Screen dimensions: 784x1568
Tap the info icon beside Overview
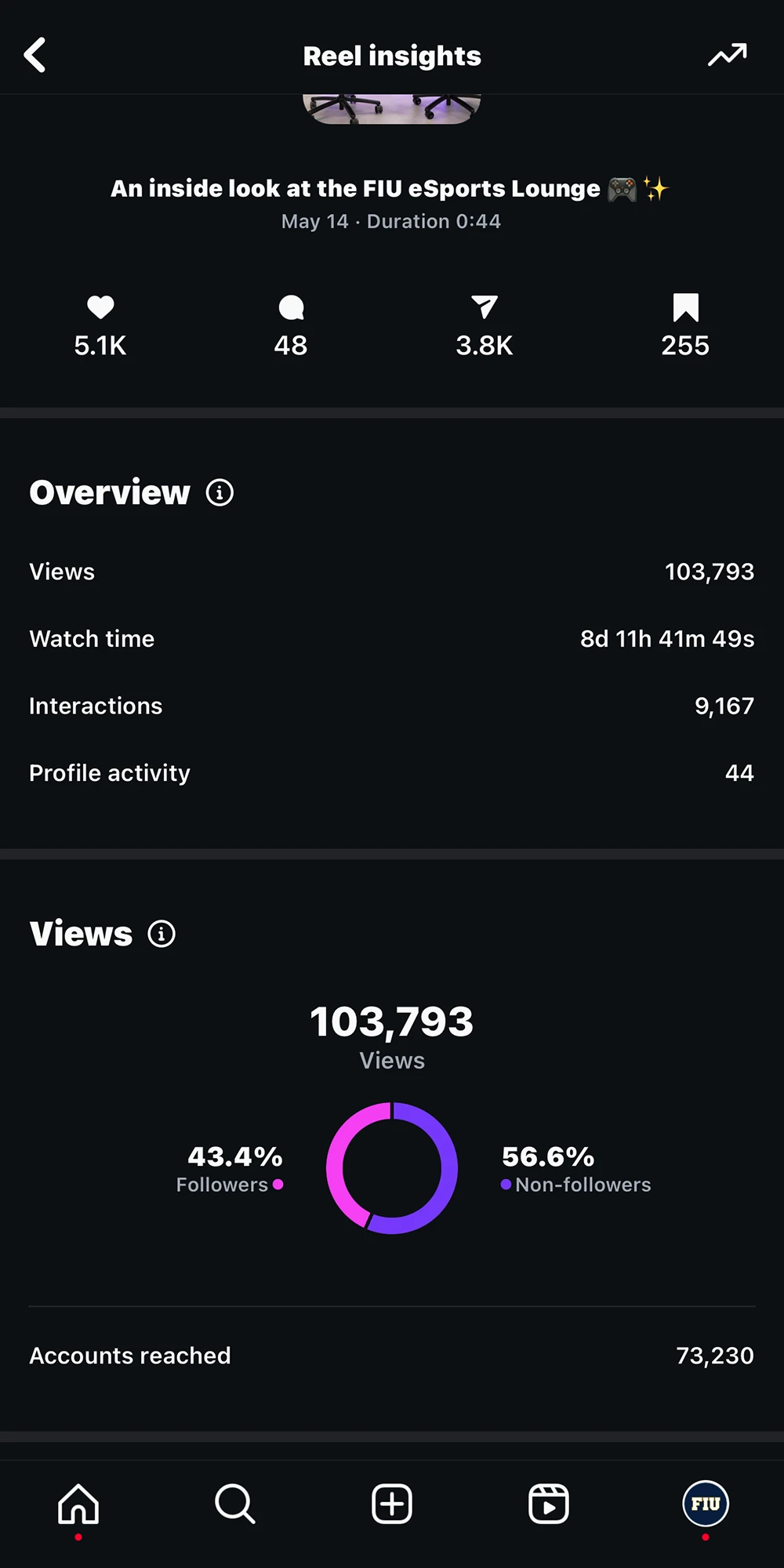tap(220, 493)
